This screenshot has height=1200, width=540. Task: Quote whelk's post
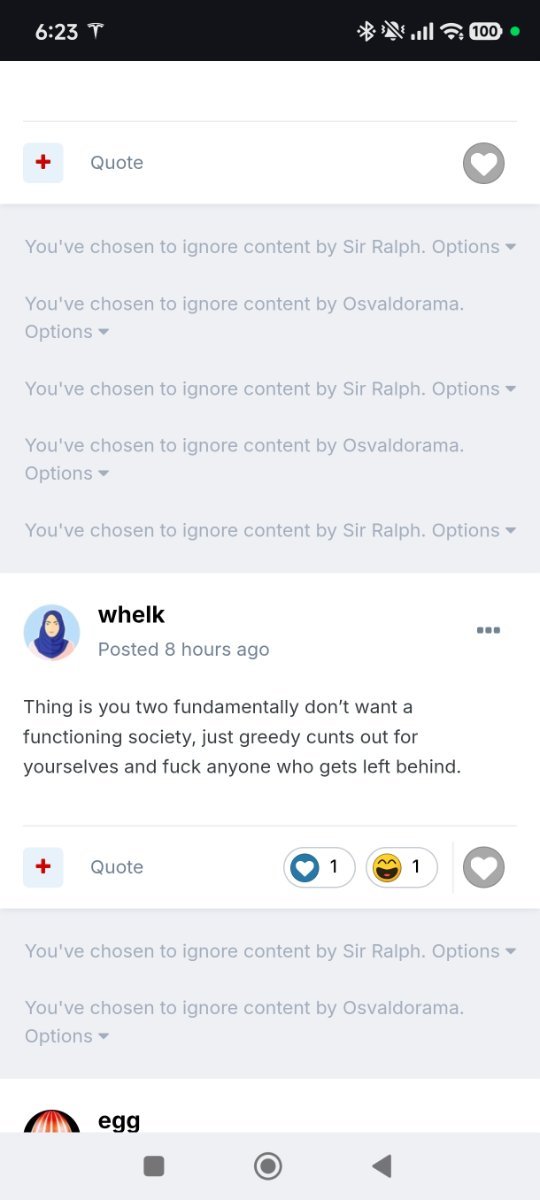117,867
